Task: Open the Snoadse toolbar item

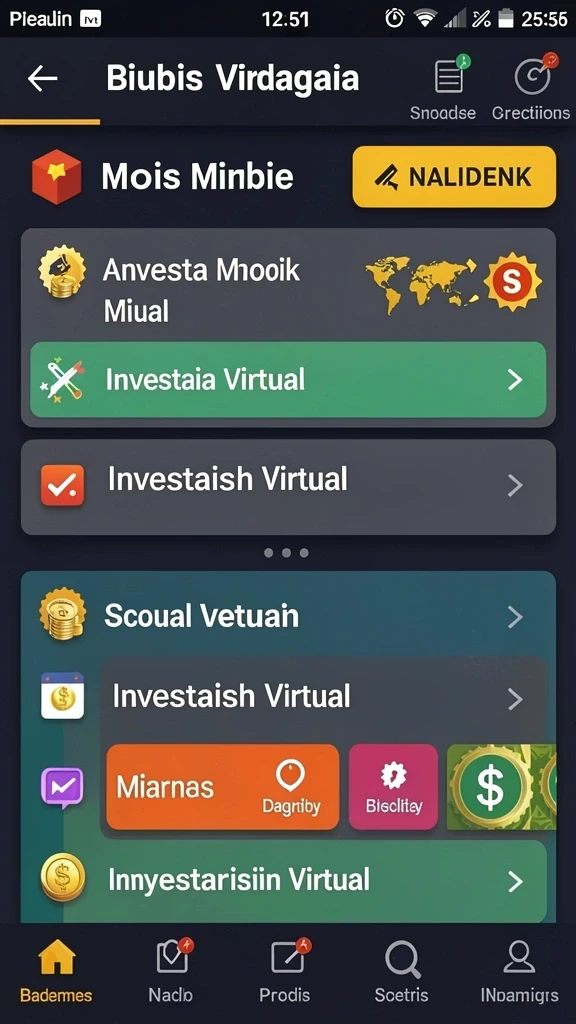Action: [443, 88]
